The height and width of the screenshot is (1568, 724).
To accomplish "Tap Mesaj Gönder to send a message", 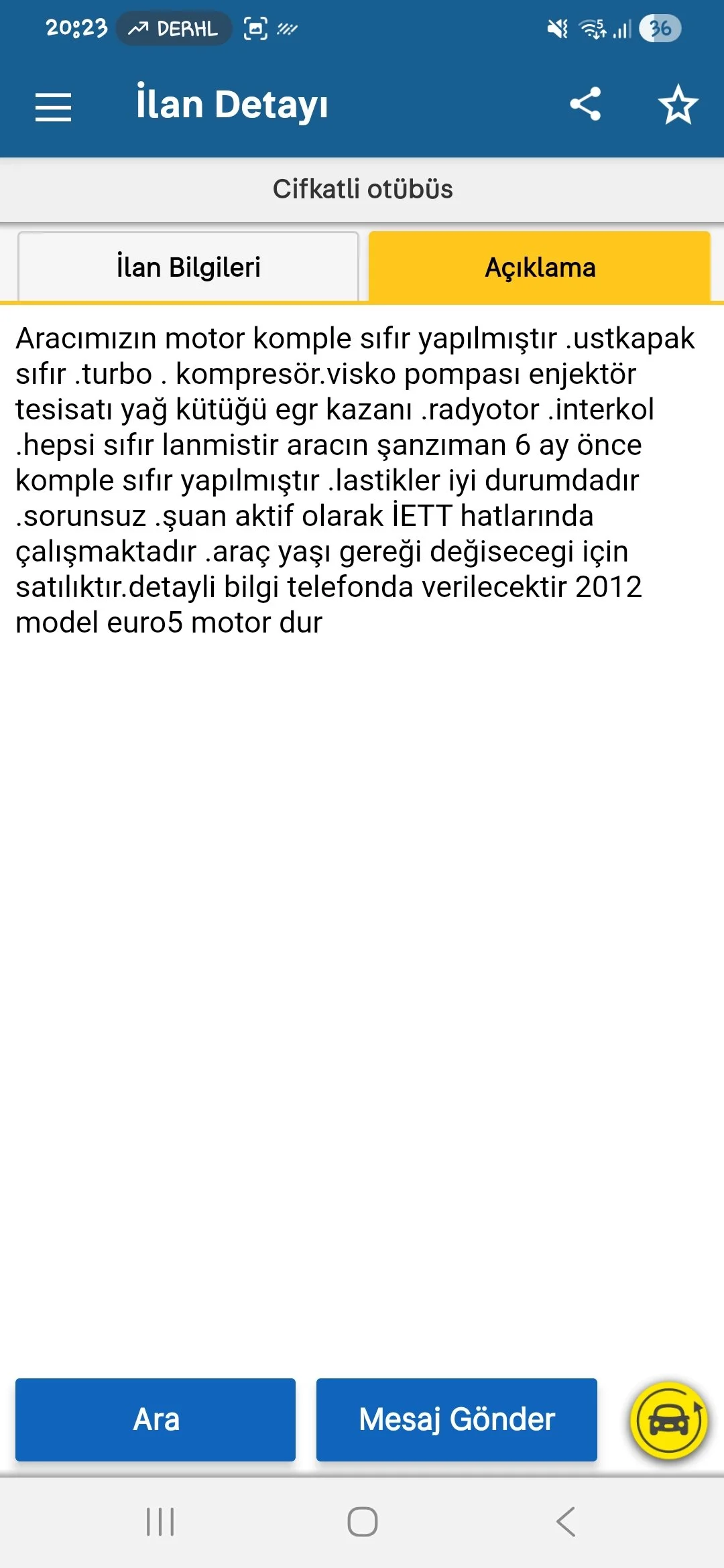I will (x=457, y=1420).
